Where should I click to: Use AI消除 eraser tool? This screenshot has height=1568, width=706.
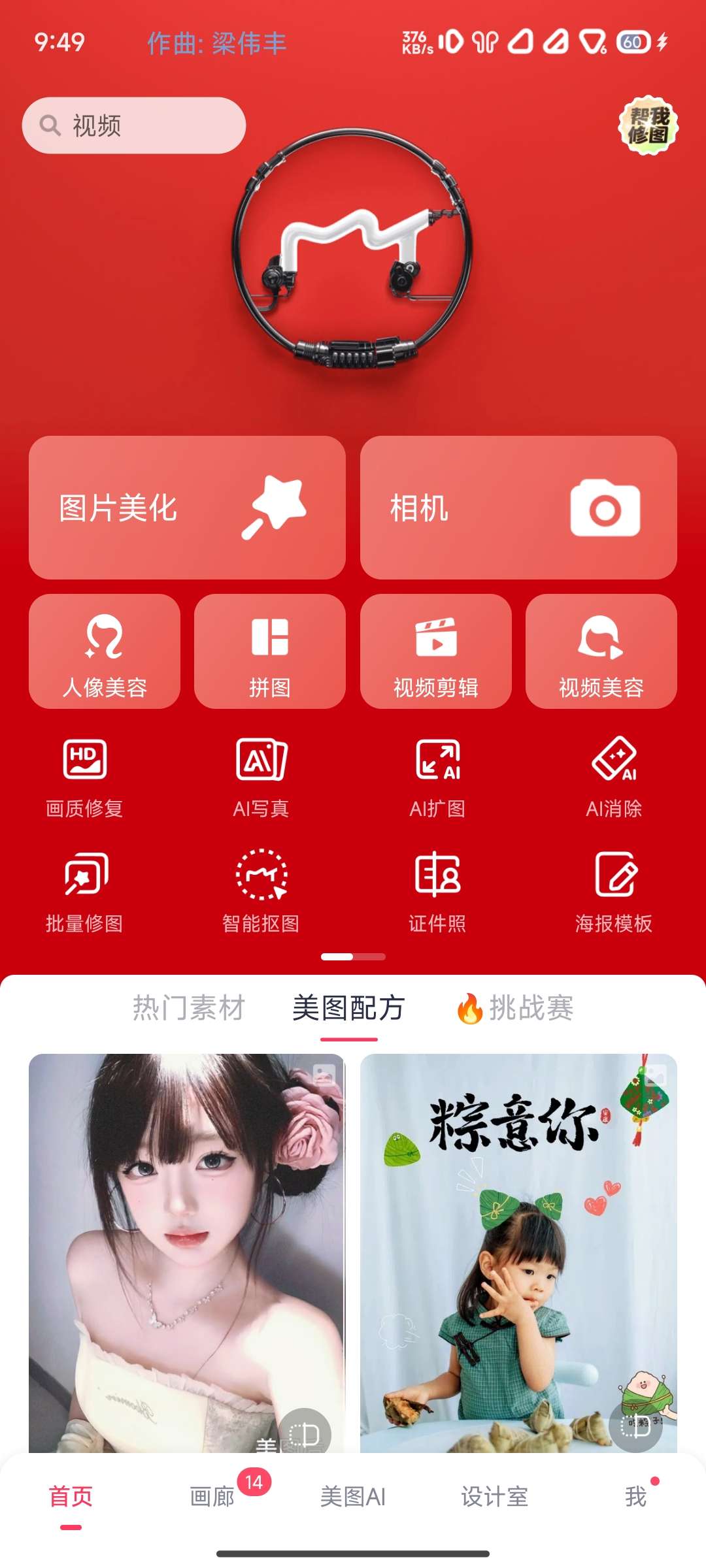click(x=614, y=777)
